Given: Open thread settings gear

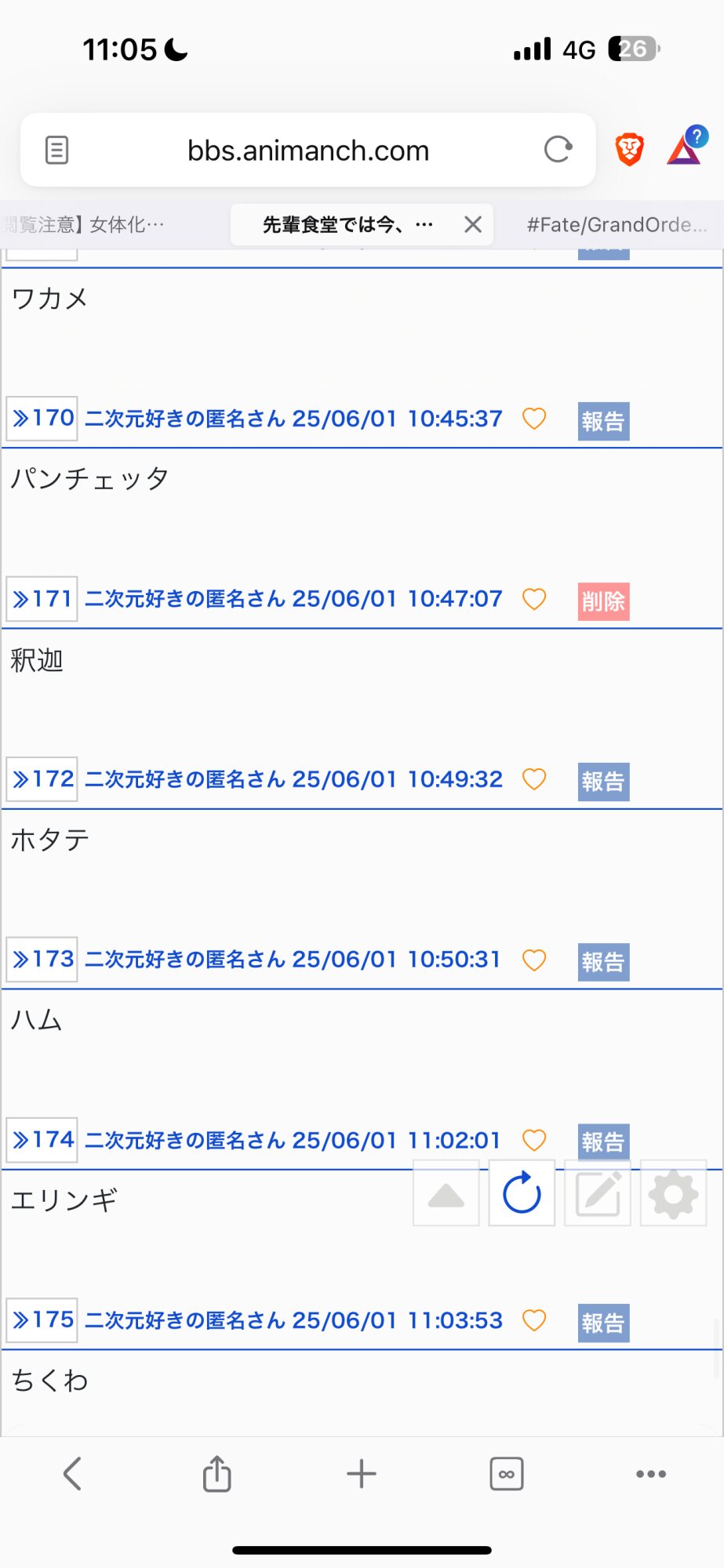Looking at the screenshot, I should pyautogui.click(x=673, y=1193).
